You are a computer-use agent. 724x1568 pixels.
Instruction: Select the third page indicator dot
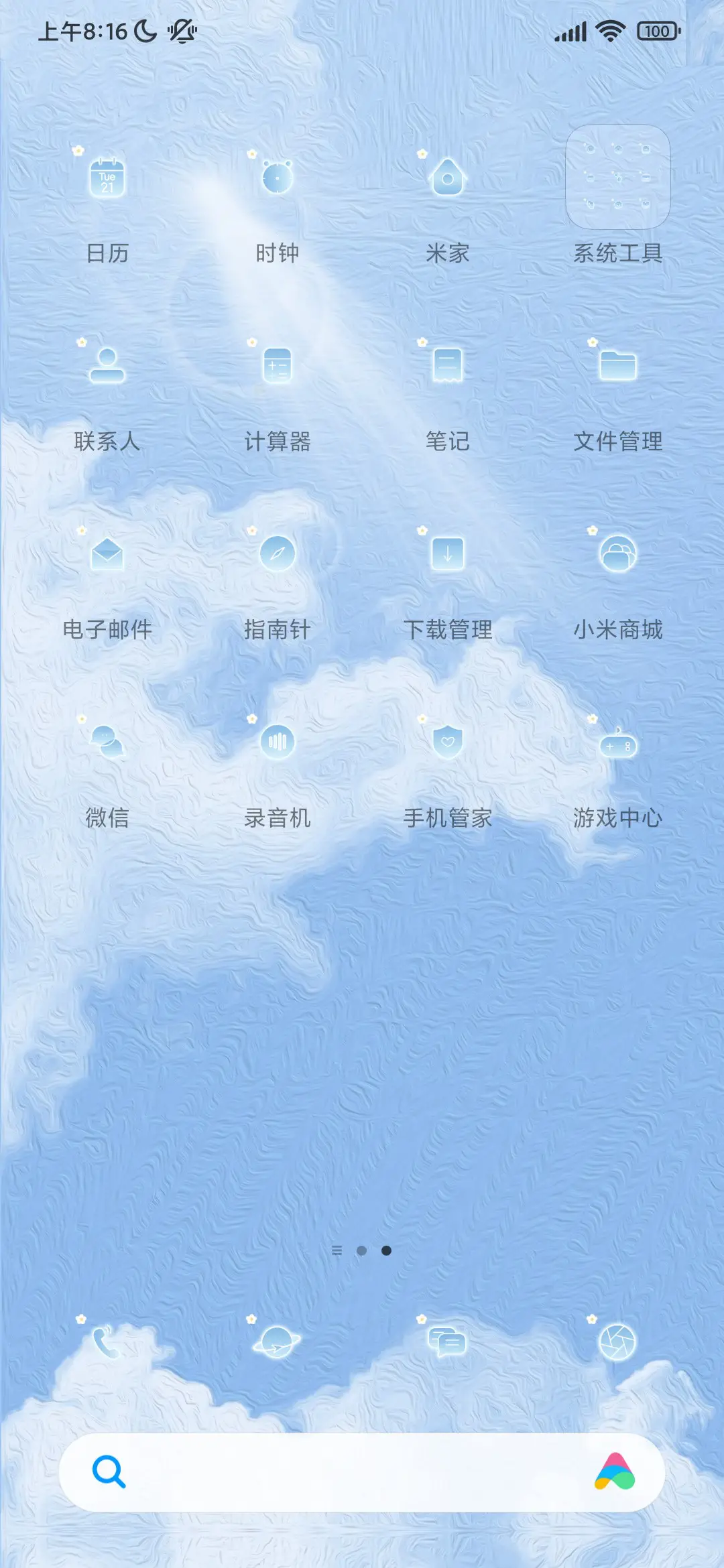click(387, 1250)
